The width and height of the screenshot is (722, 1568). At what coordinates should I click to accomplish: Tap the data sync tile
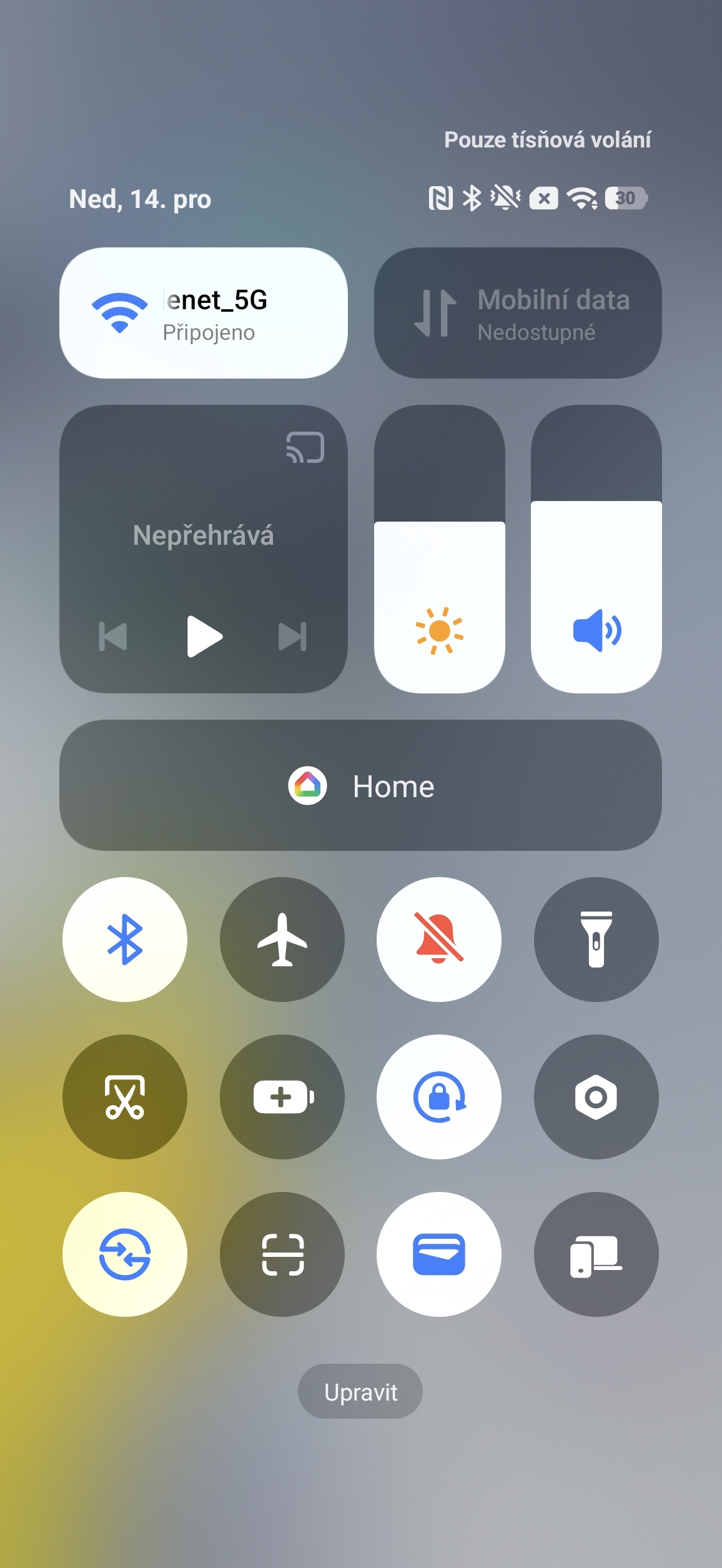pyautogui.click(x=125, y=1254)
